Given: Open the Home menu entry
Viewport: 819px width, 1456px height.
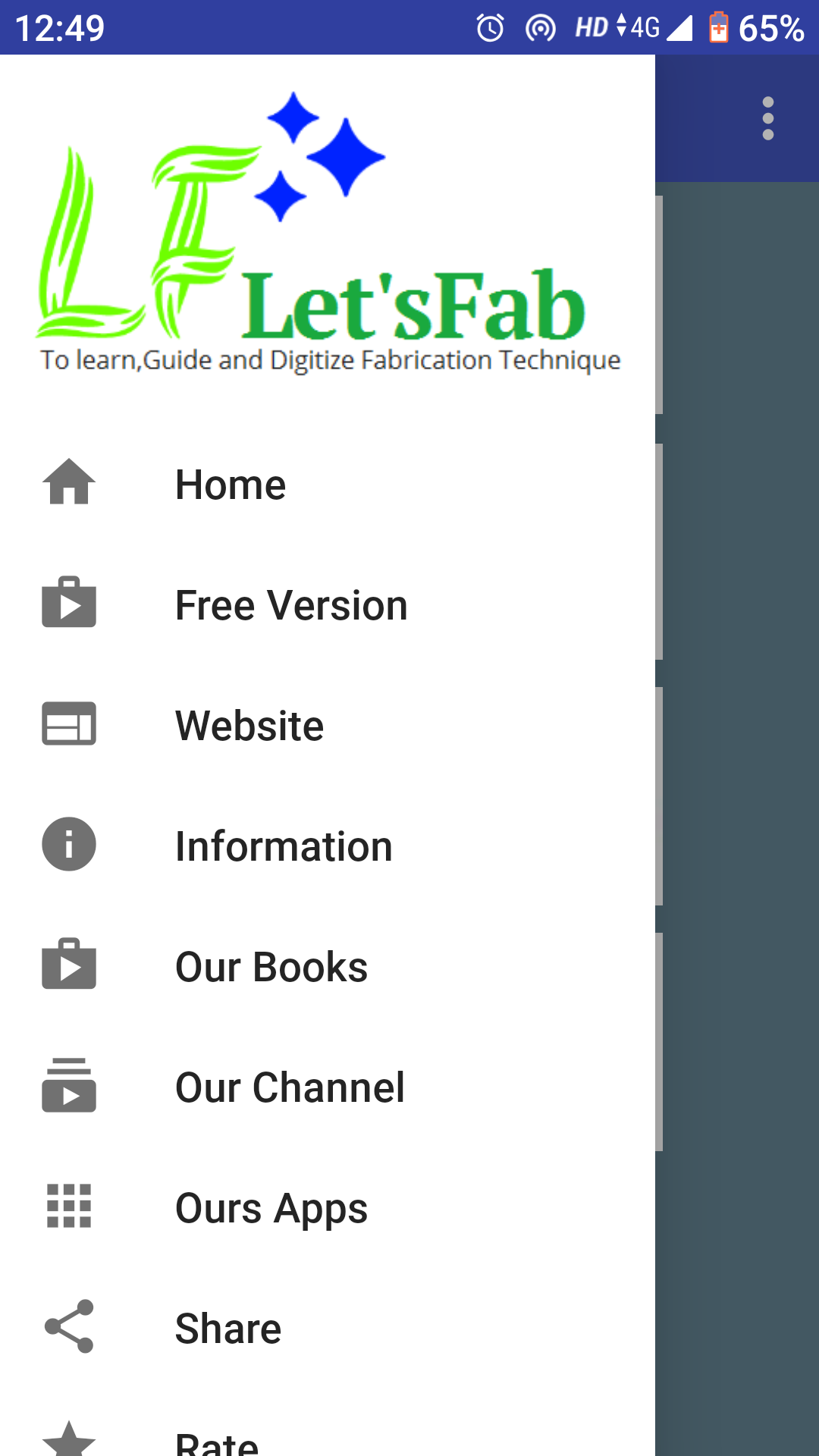Looking at the screenshot, I should (230, 484).
